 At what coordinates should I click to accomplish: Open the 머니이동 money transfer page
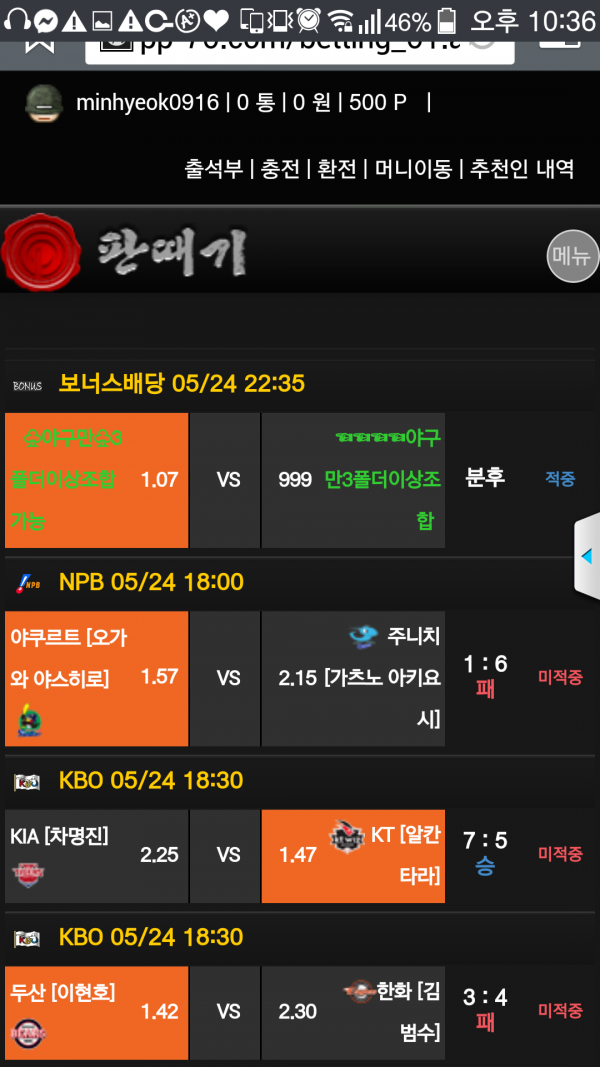[x=413, y=169]
